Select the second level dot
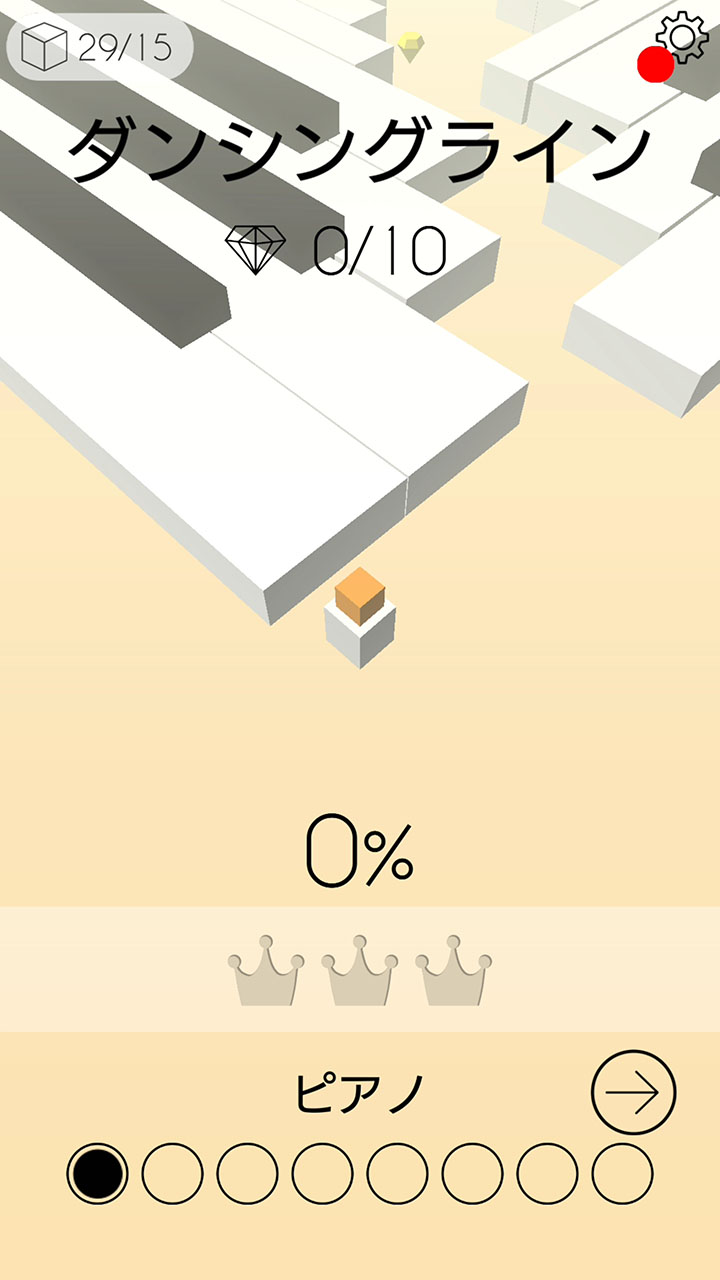The height and width of the screenshot is (1280, 720). (172, 1172)
